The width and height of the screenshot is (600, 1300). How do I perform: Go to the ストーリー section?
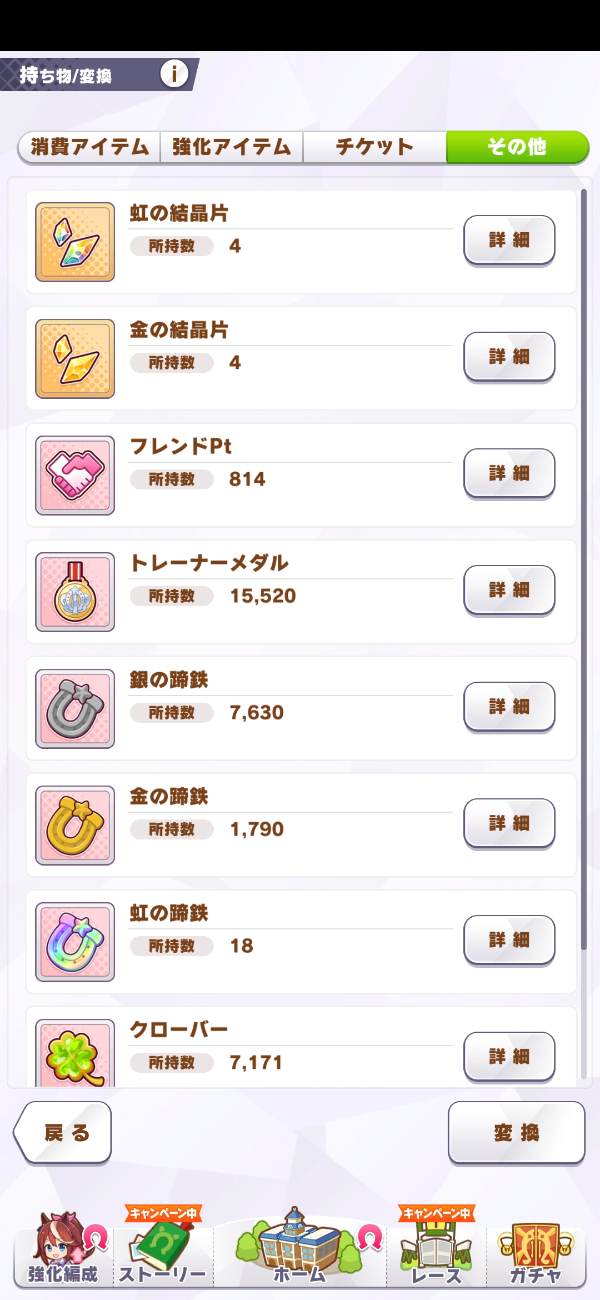coord(163,1250)
